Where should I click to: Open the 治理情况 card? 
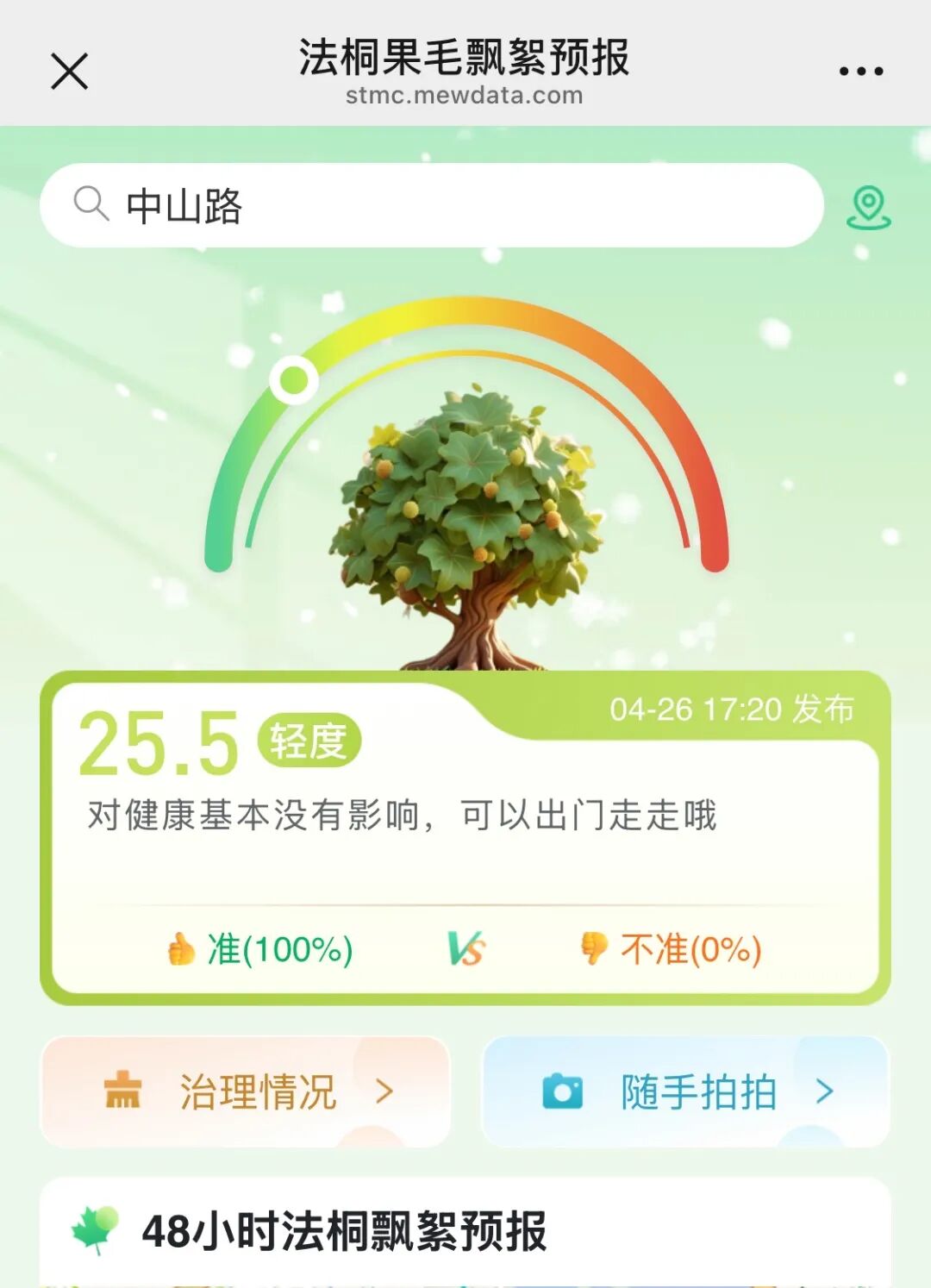(246, 1091)
